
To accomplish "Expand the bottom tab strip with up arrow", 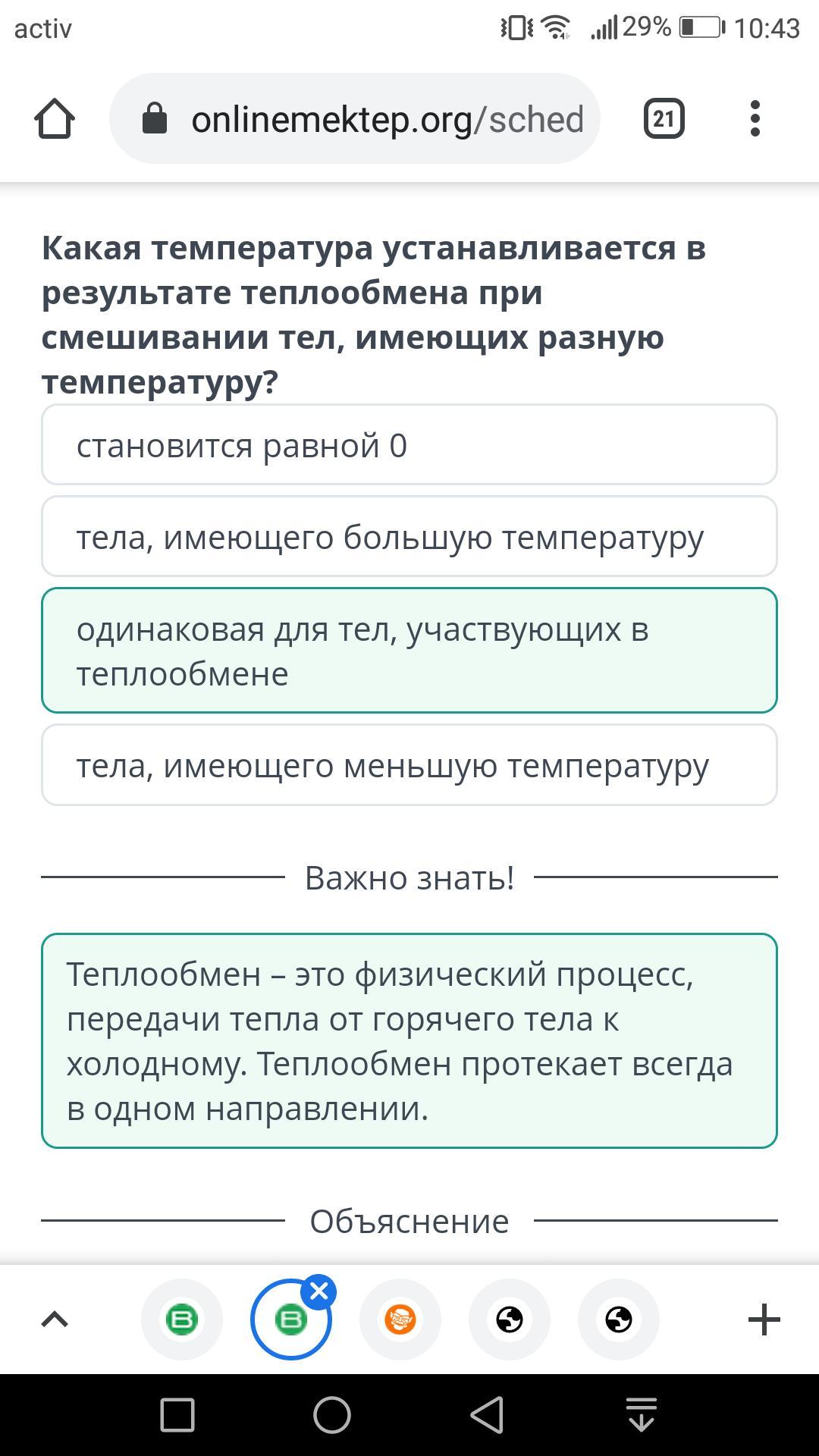I will point(55,1319).
